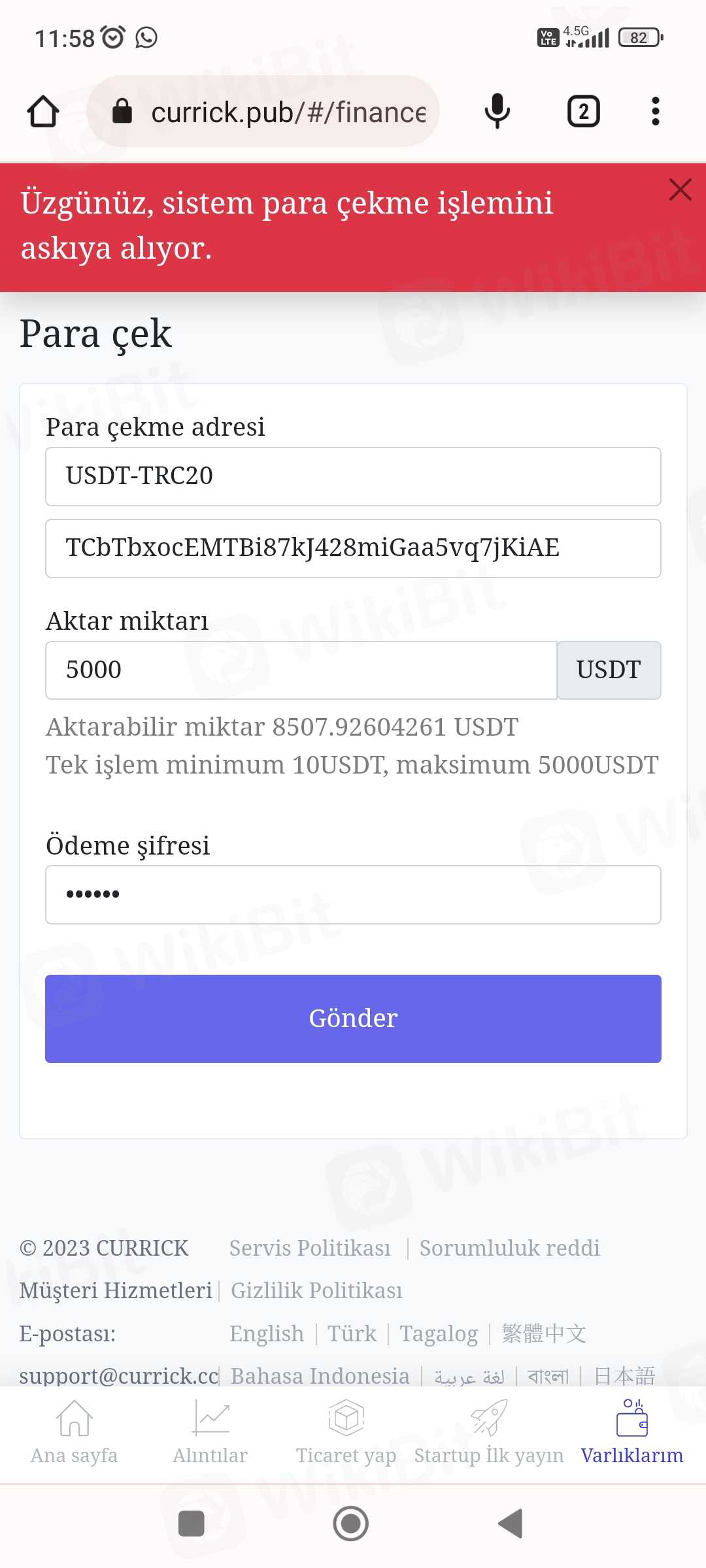Screen dimensions: 706x1568
Task: Focus the Ödeme şifresi password field
Action: point(353,894)
